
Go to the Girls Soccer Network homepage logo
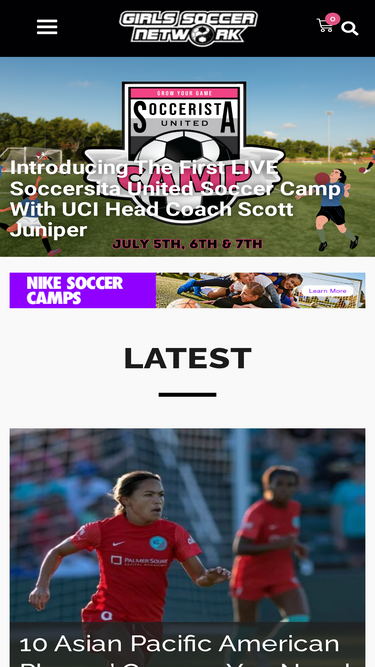188,28
